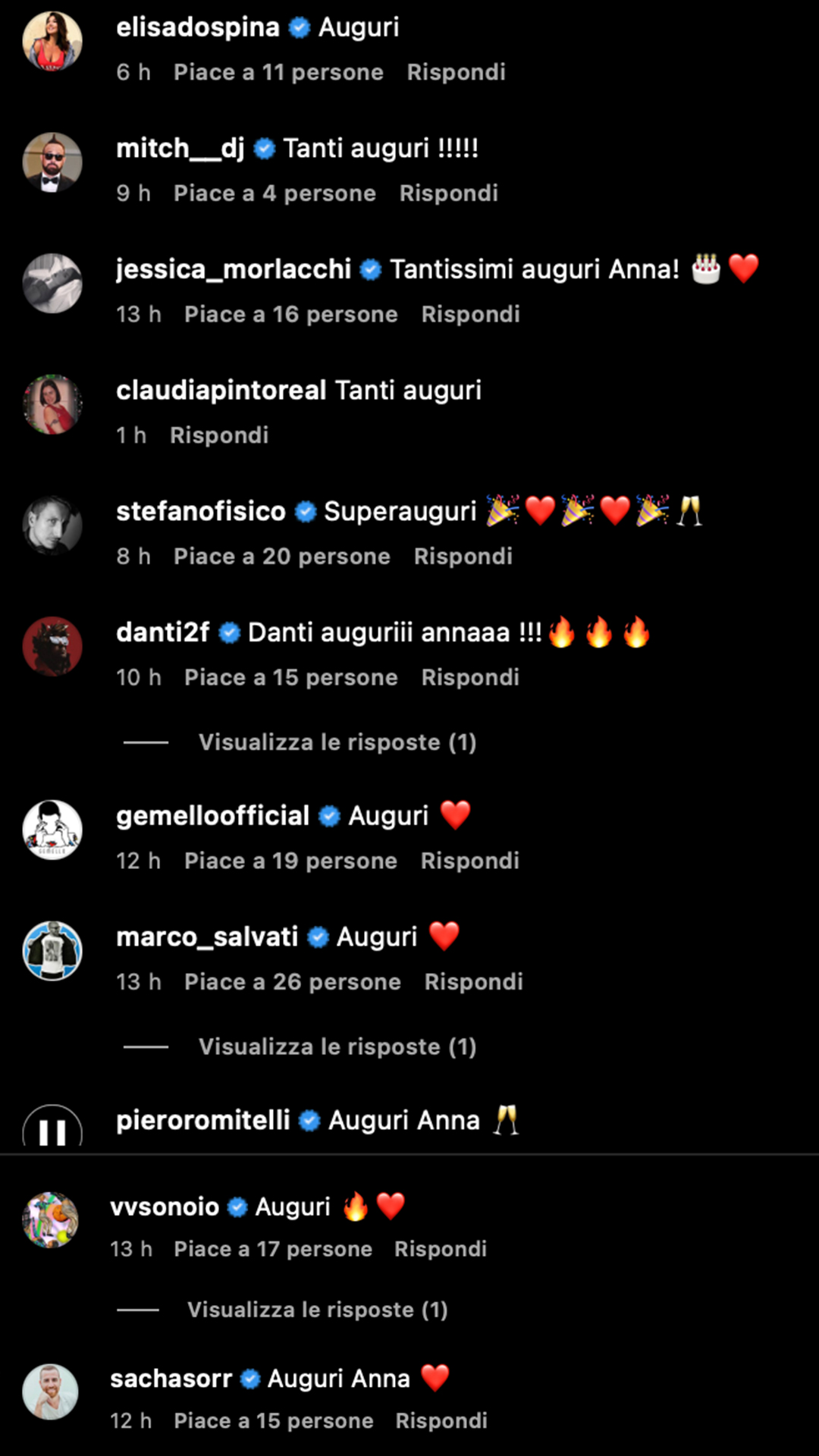This screenshot has width=819, height=1456.
Task: Expand the reply under danti2f's comment
Action: point(337,742)
